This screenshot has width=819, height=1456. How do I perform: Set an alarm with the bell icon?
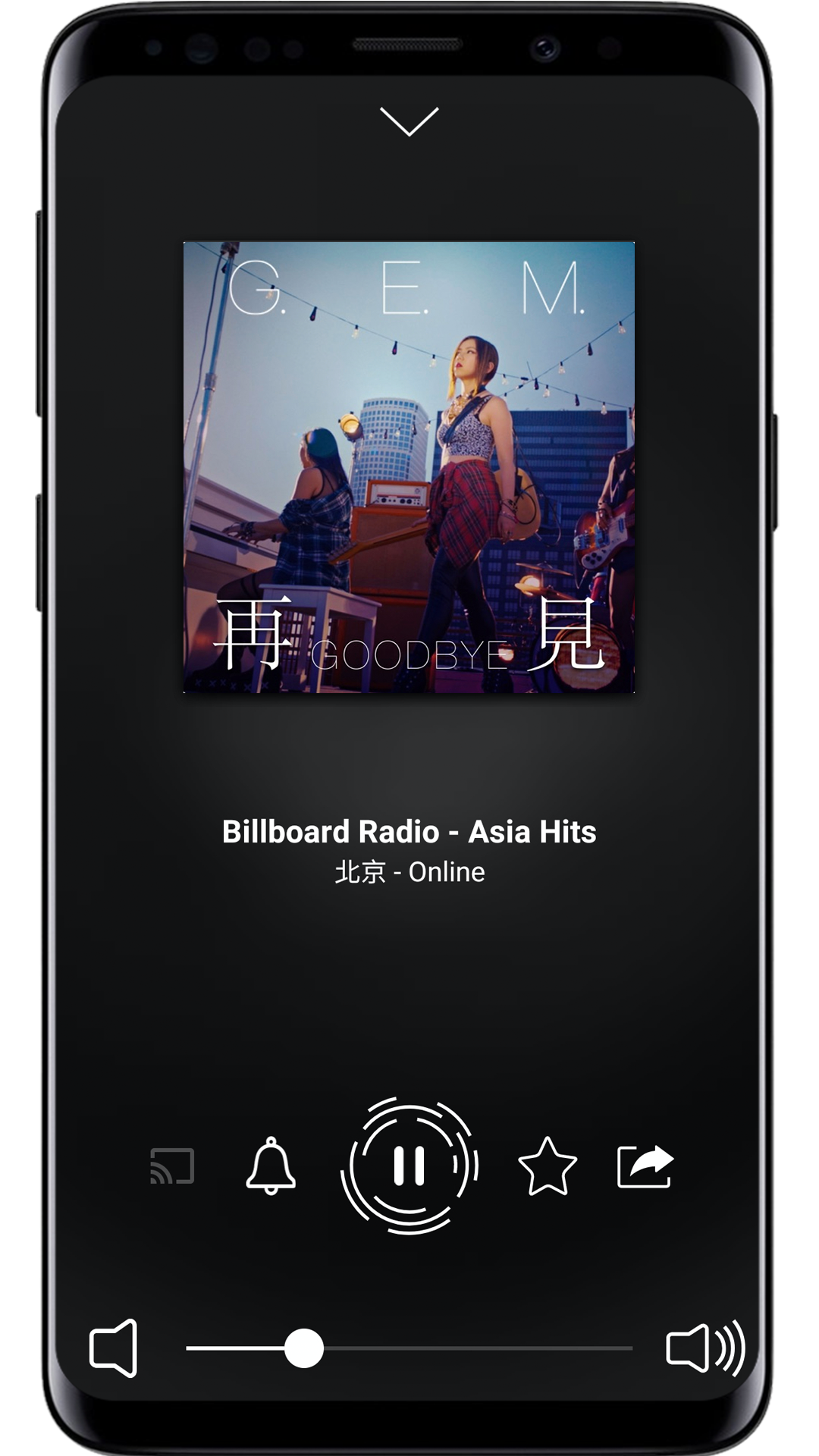click(x=271, y=1166)
